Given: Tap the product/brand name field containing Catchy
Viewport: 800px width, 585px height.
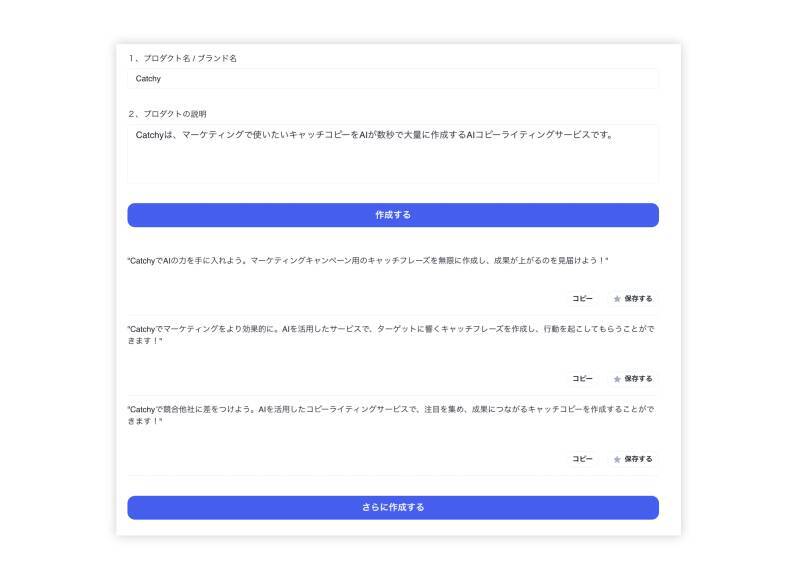Looking at the screenshot, I should click(392, 78).
